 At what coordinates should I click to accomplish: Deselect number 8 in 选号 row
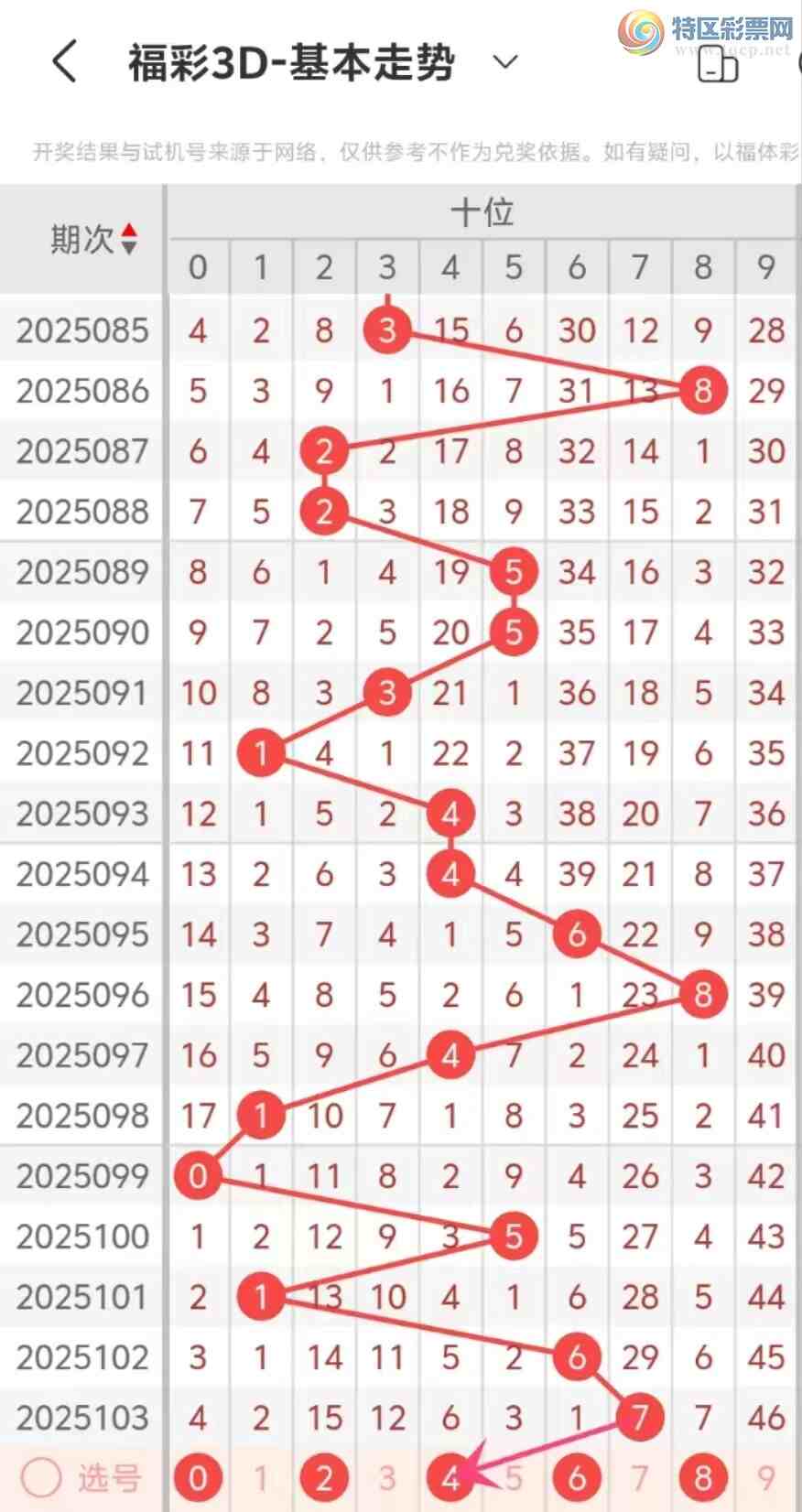(703, 1477)
